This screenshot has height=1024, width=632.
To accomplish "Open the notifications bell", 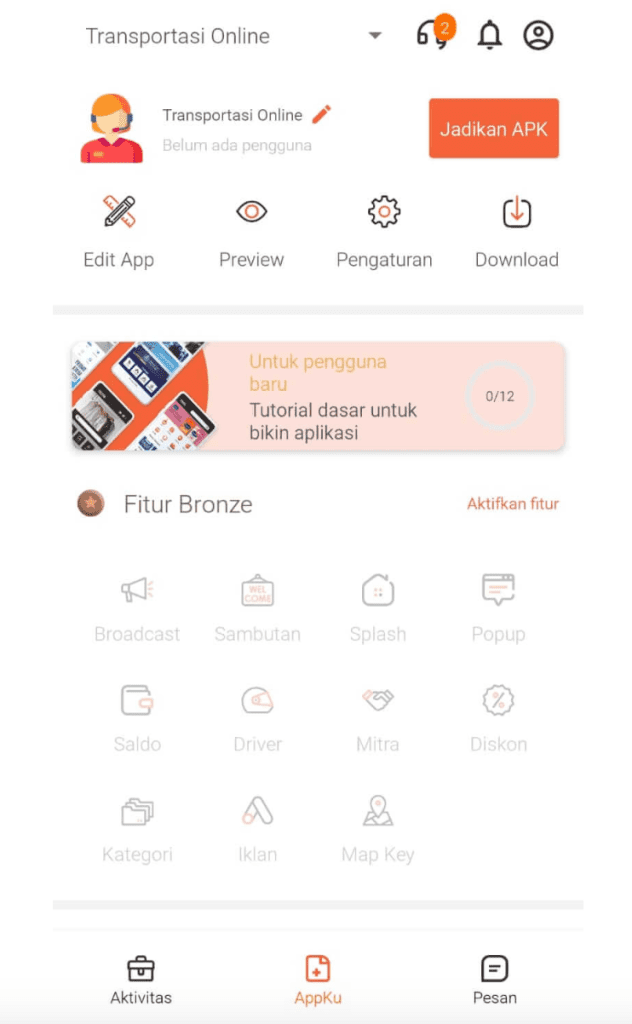I will pyautogui.click(x=489, y=36).
